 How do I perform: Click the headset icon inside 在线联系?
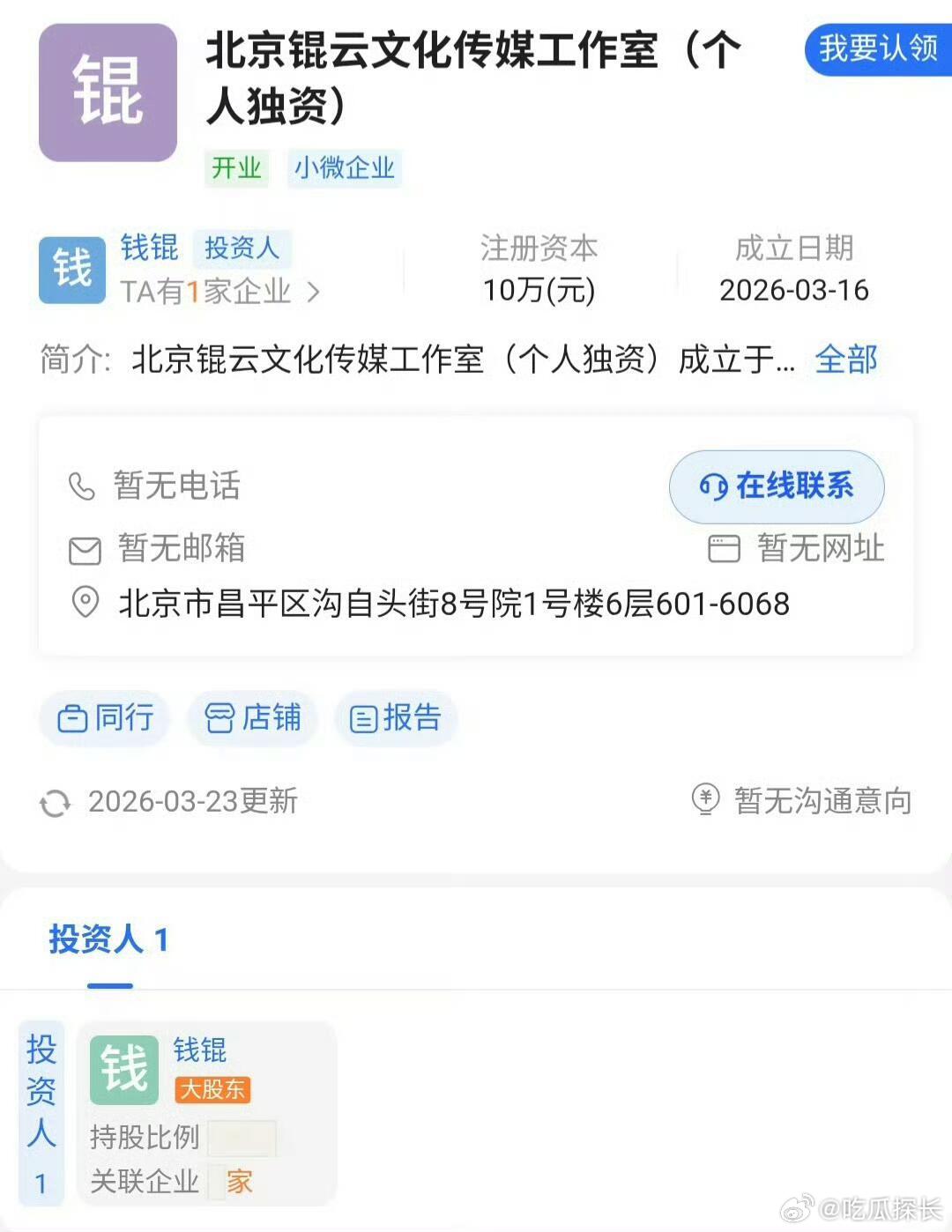pos(716,486)
